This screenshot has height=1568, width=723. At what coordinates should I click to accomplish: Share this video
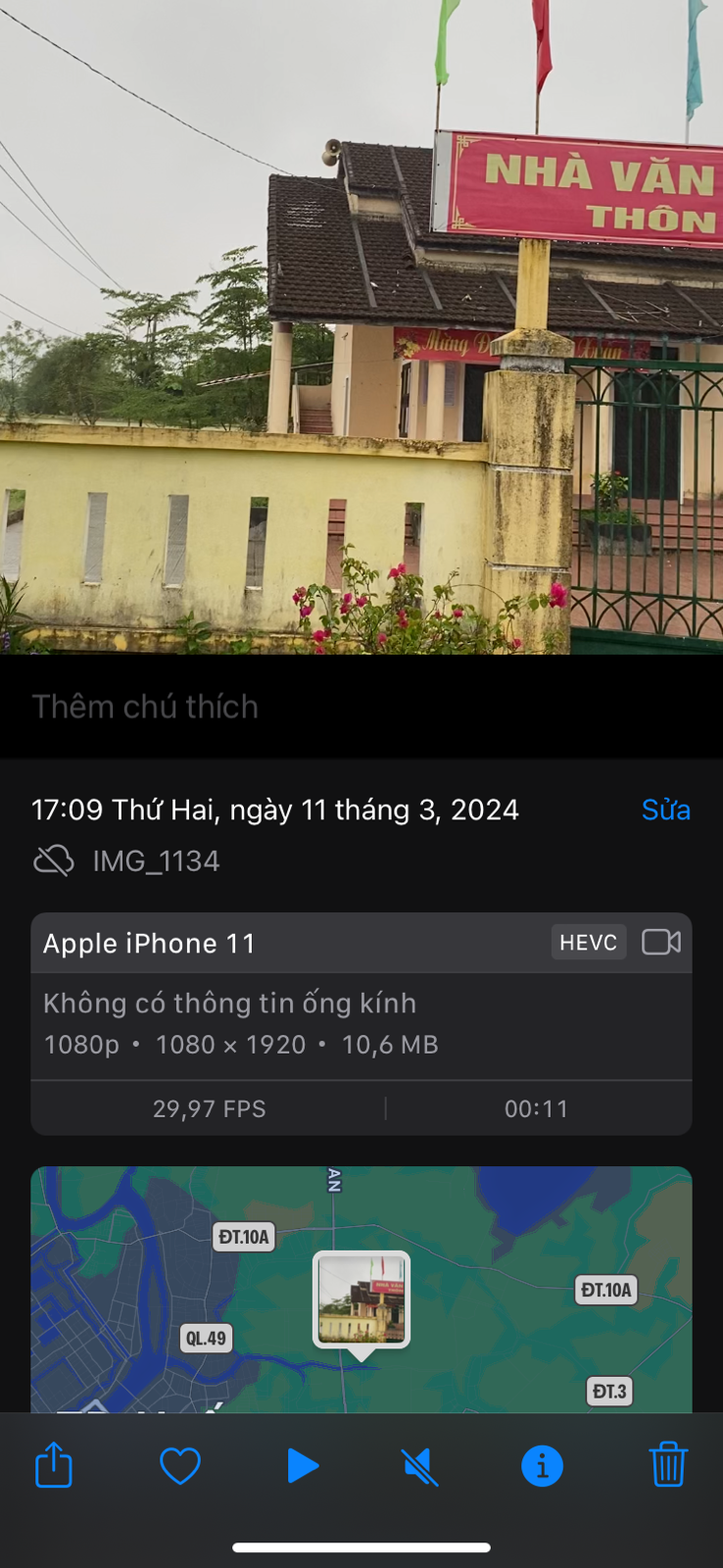(54, 1466)
